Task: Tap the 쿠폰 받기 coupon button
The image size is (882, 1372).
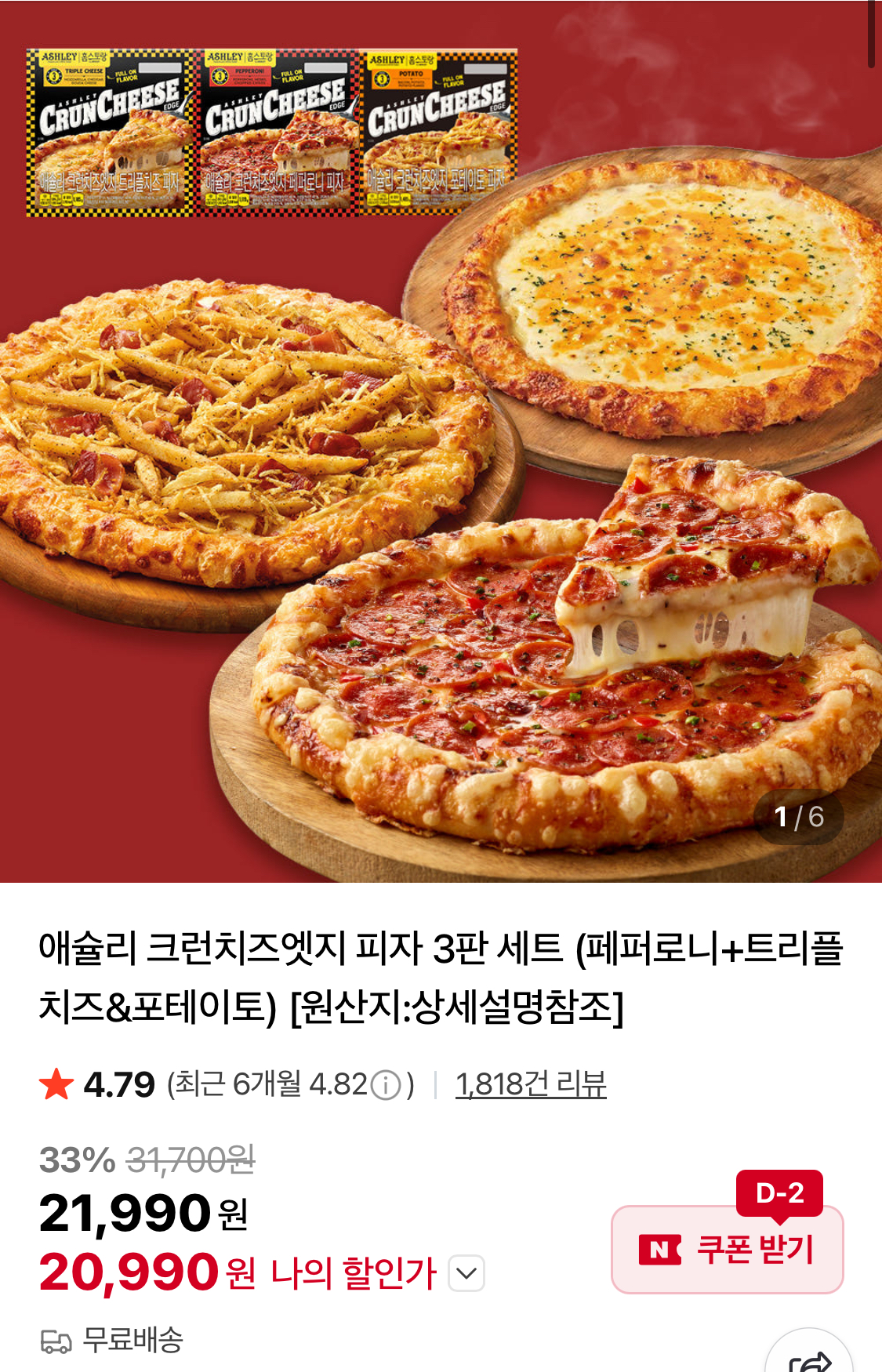Action: pos(727,1249)
